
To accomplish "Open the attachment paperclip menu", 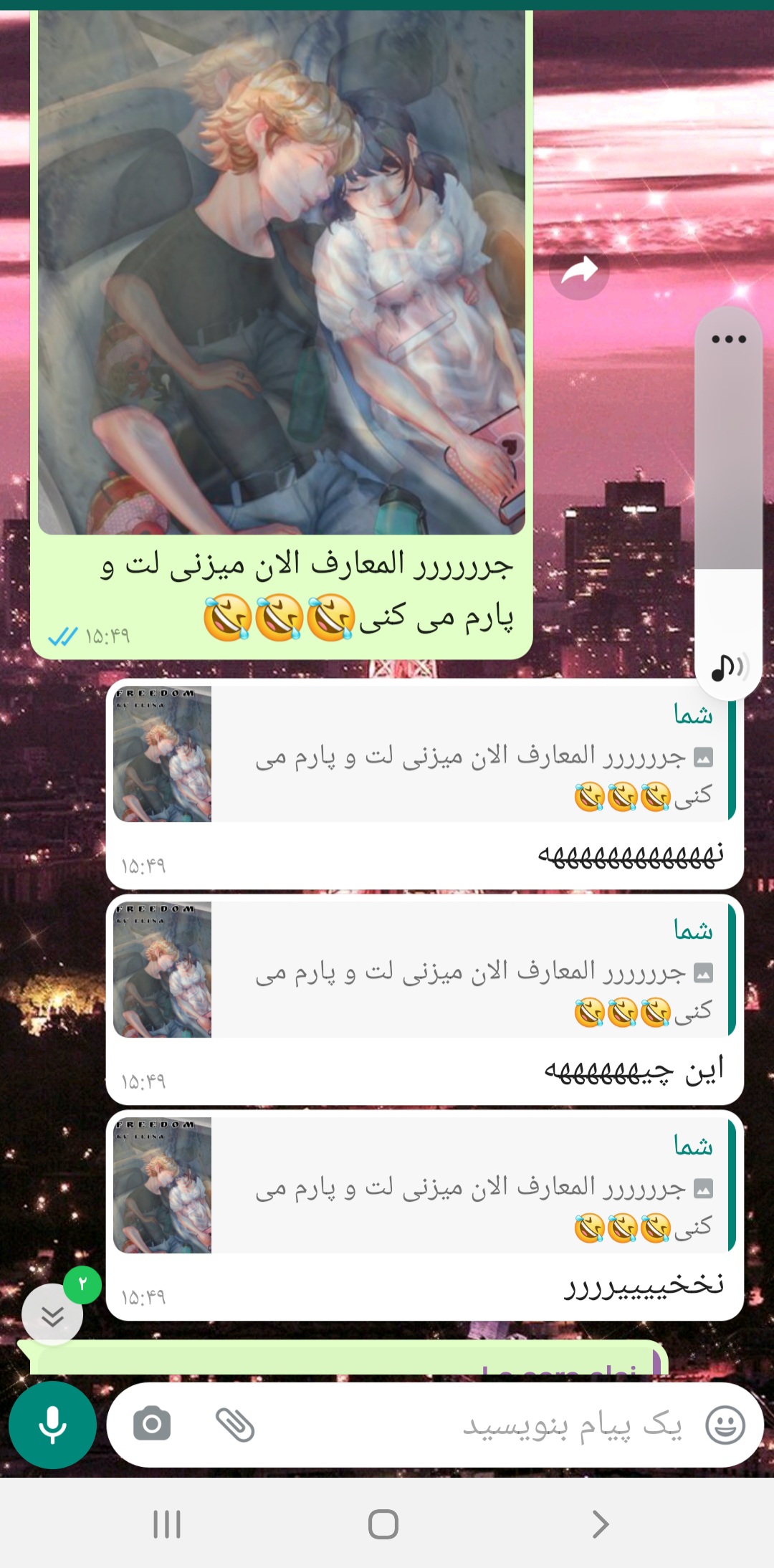I will point(235,1424).
